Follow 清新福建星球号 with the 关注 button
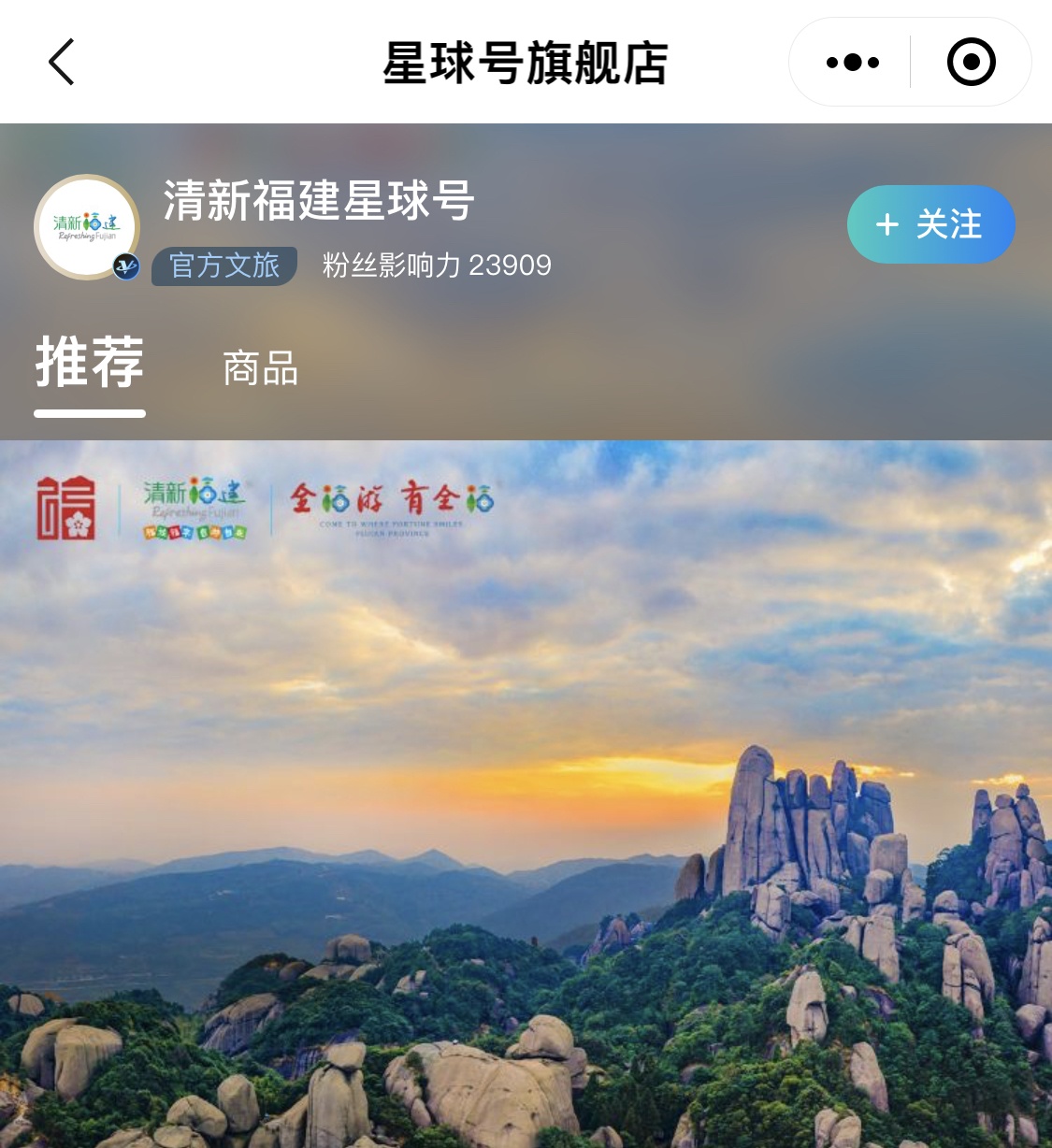This screenshot has width=1052, height=1148. [930, 224]
